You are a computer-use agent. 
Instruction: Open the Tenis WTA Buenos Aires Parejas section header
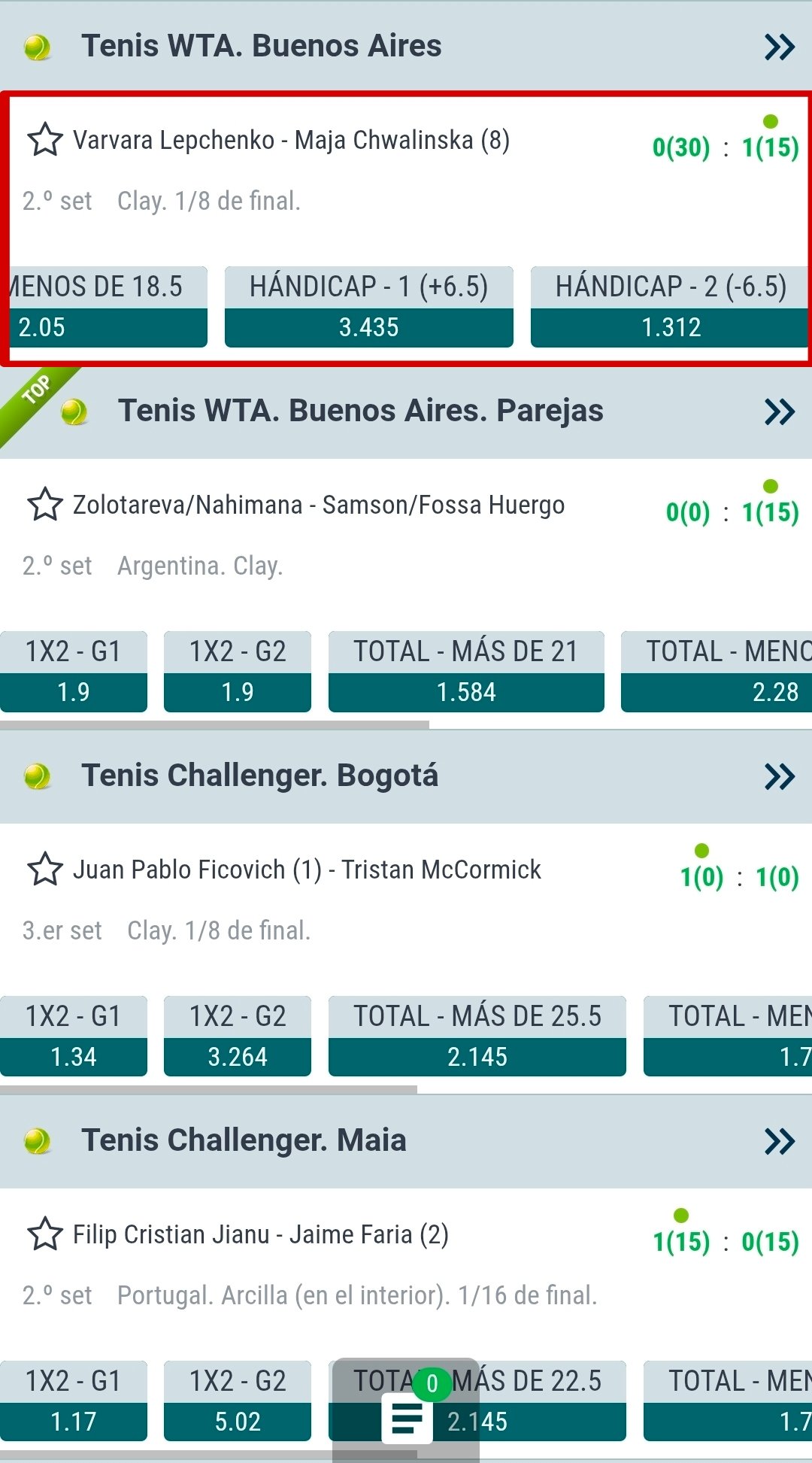pyautogui.click(x=361, y=411)
